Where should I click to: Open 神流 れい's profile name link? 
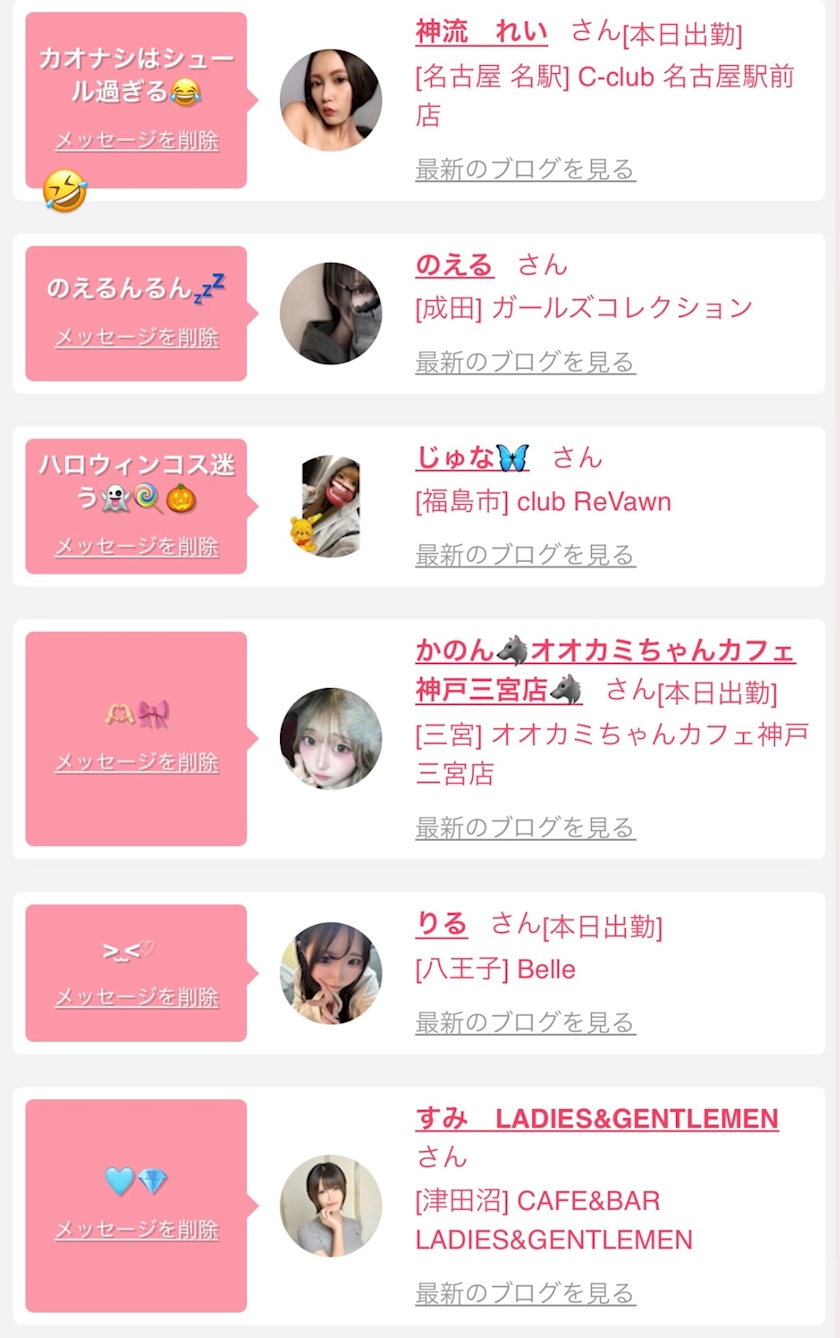coord(481,32)
